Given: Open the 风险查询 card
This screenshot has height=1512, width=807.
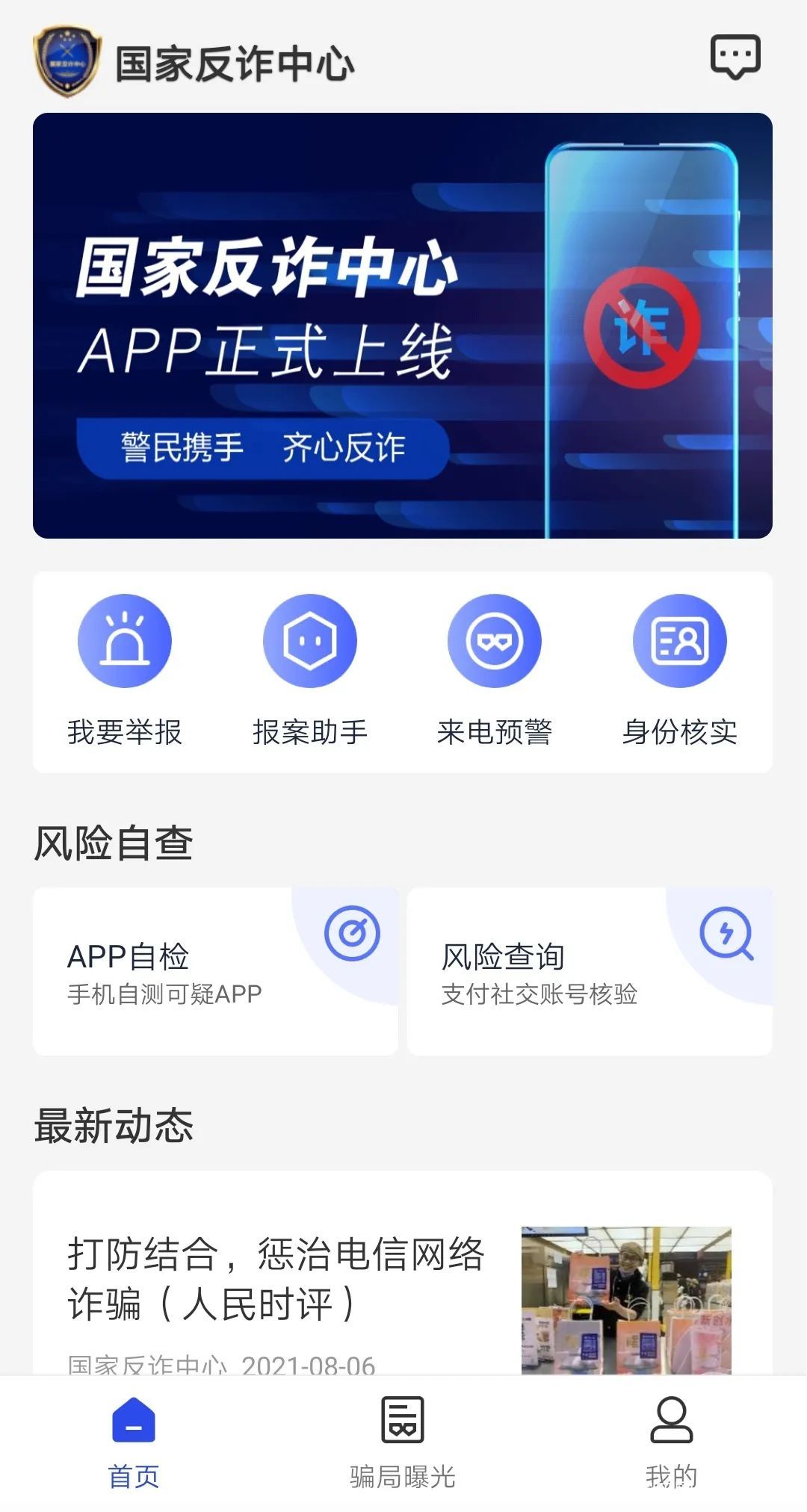Looking at the screenshot, I should (x=590, y=971).
